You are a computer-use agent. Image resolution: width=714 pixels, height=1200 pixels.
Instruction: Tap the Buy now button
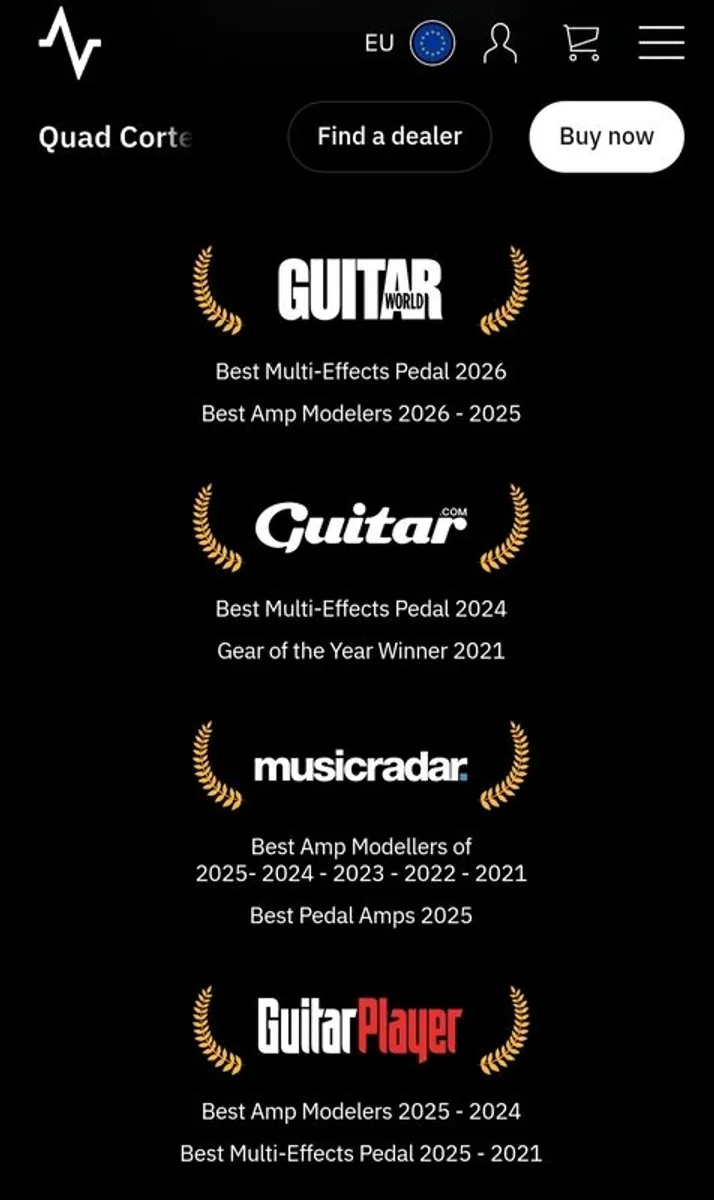coord(606,137)
